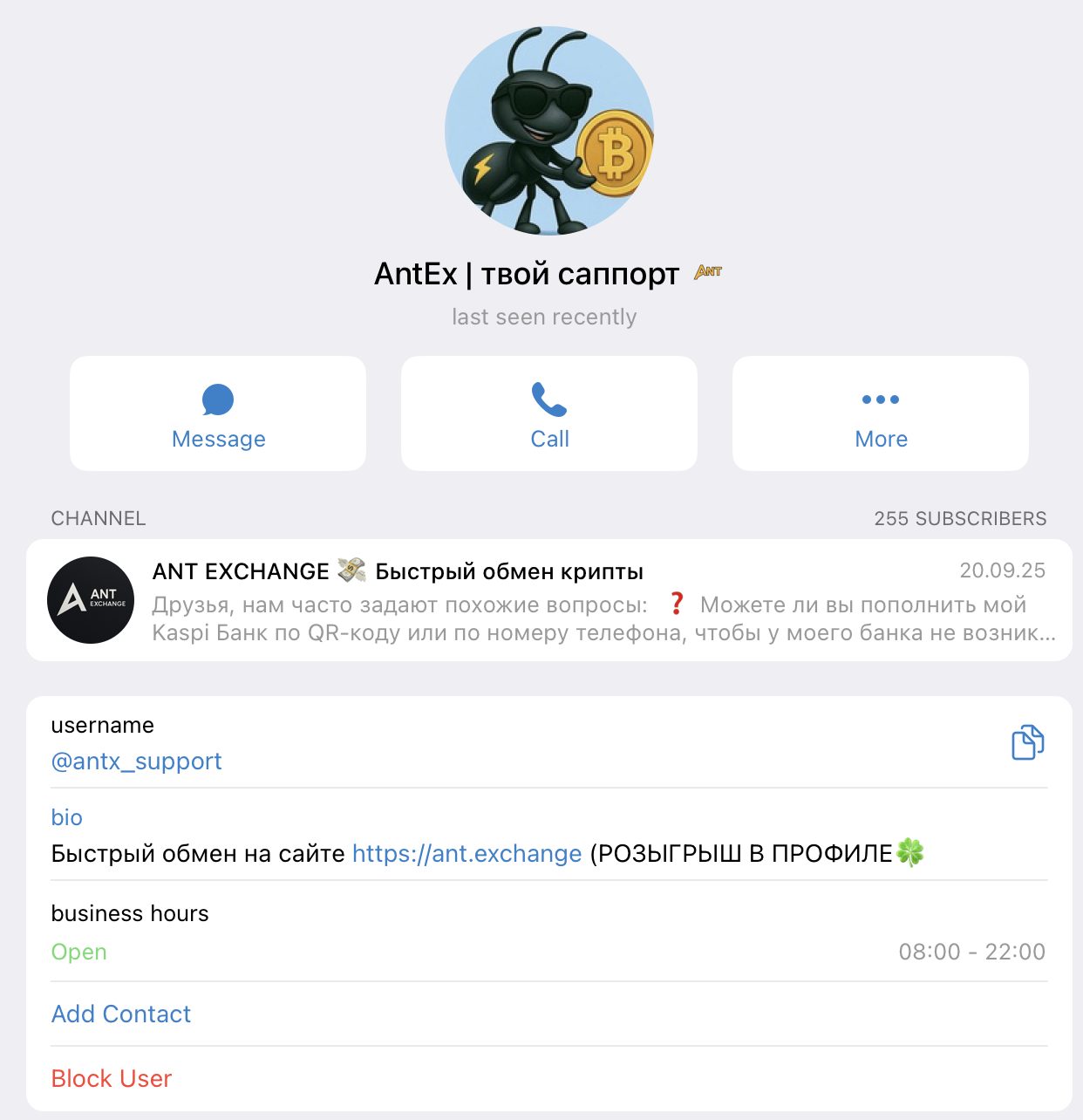Viewport: 1083px width, 1120px height.
Task: Visit the https://ant.exchange link in bio
Action: 467,853
